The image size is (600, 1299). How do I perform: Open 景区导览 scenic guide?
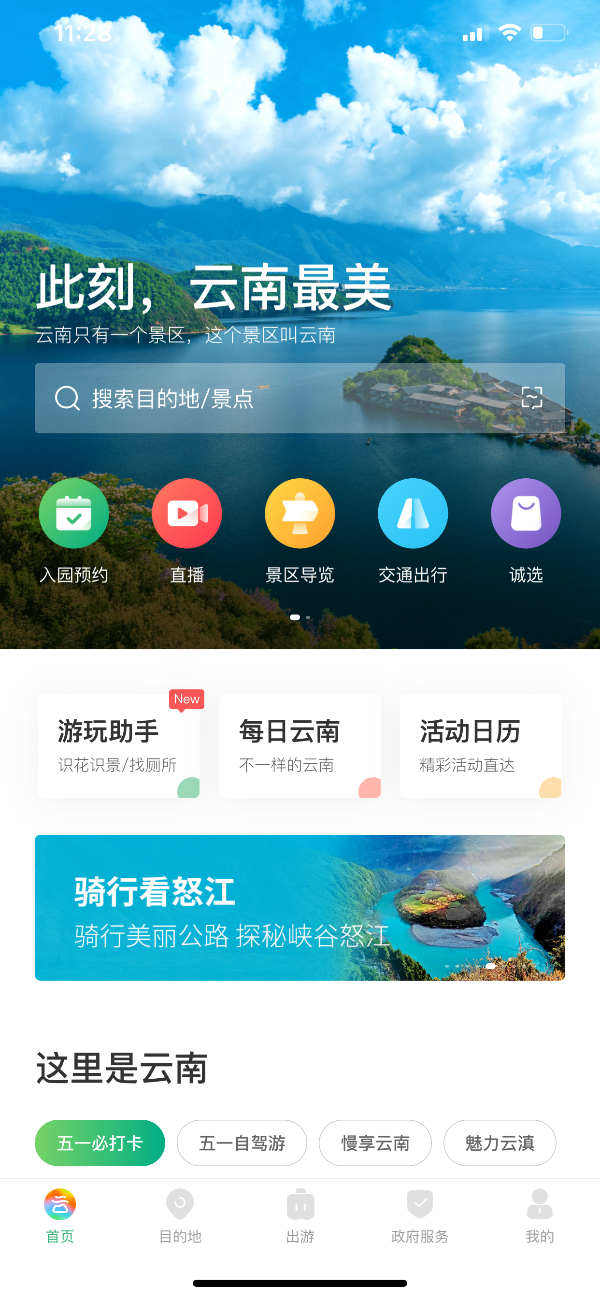(300, 514)
